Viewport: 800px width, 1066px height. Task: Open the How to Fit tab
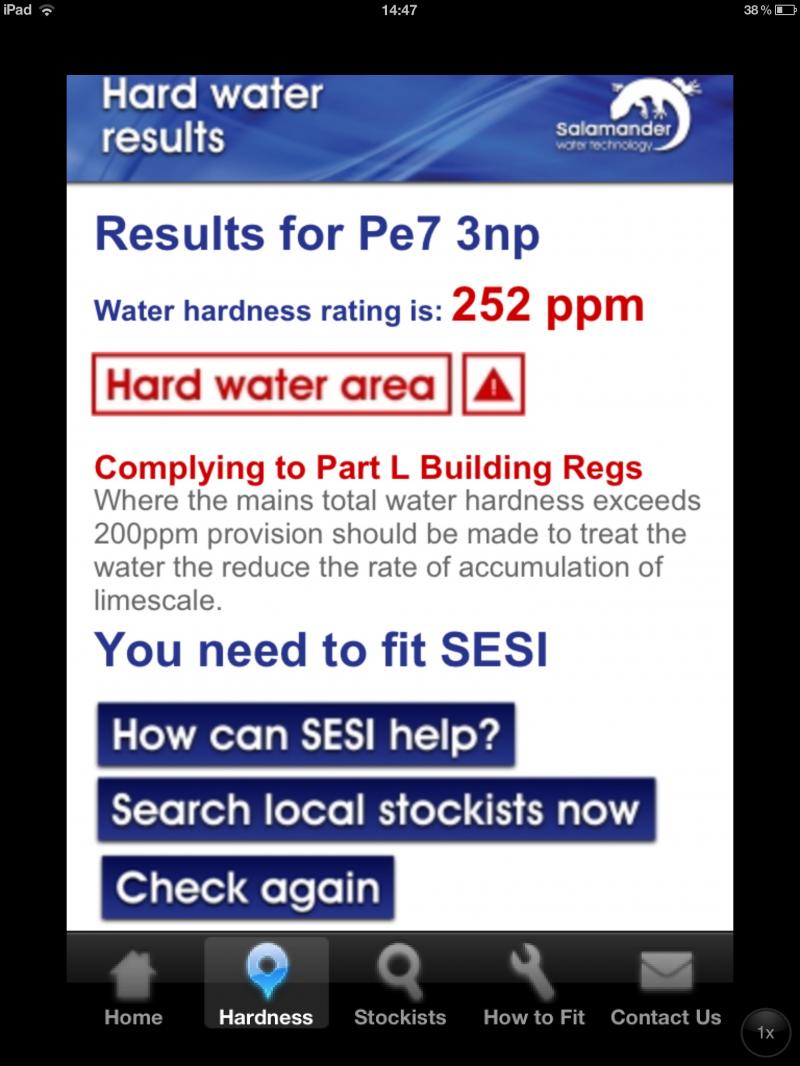tap(534, 988)
